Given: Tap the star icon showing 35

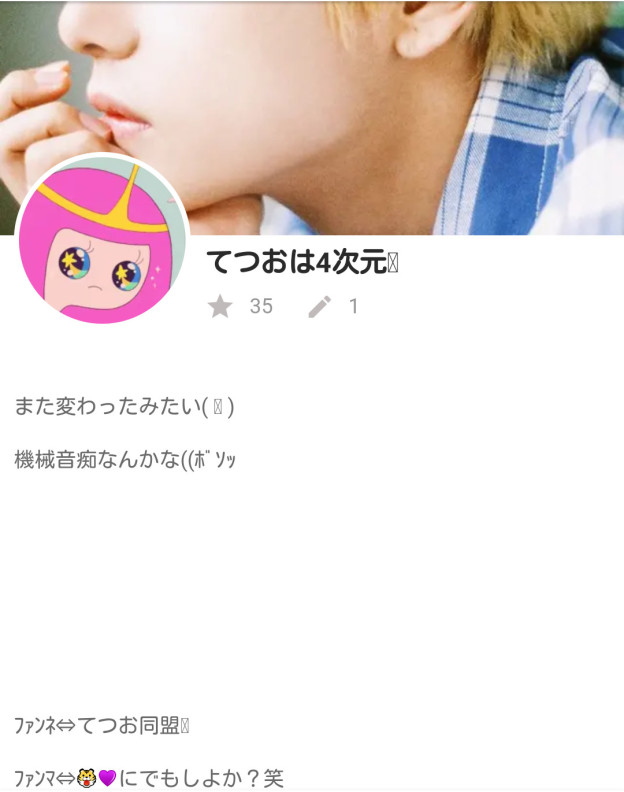Looking at the screenshot, I should pyautogui.click(x=220, y=306).
